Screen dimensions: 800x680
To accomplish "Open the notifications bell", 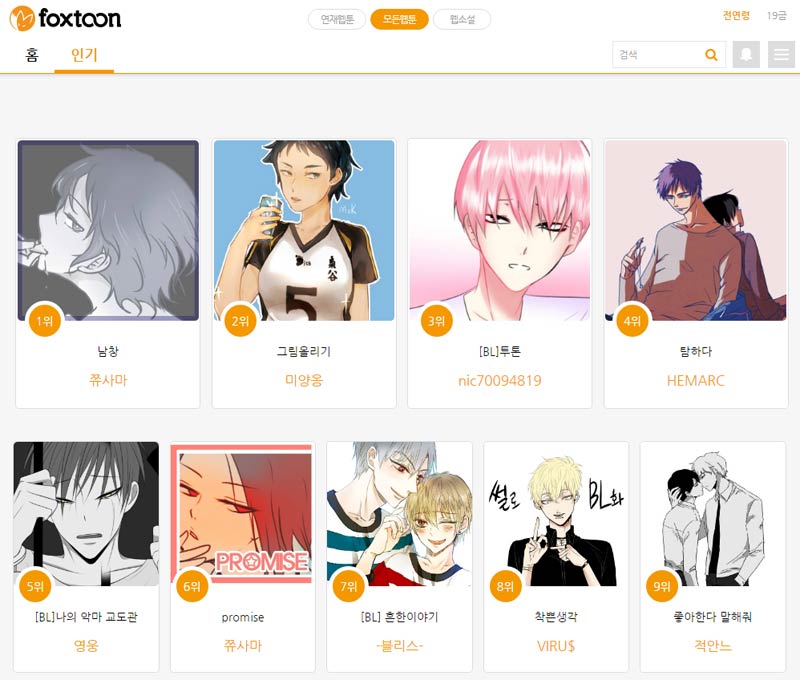I will [x=746, y=55].
